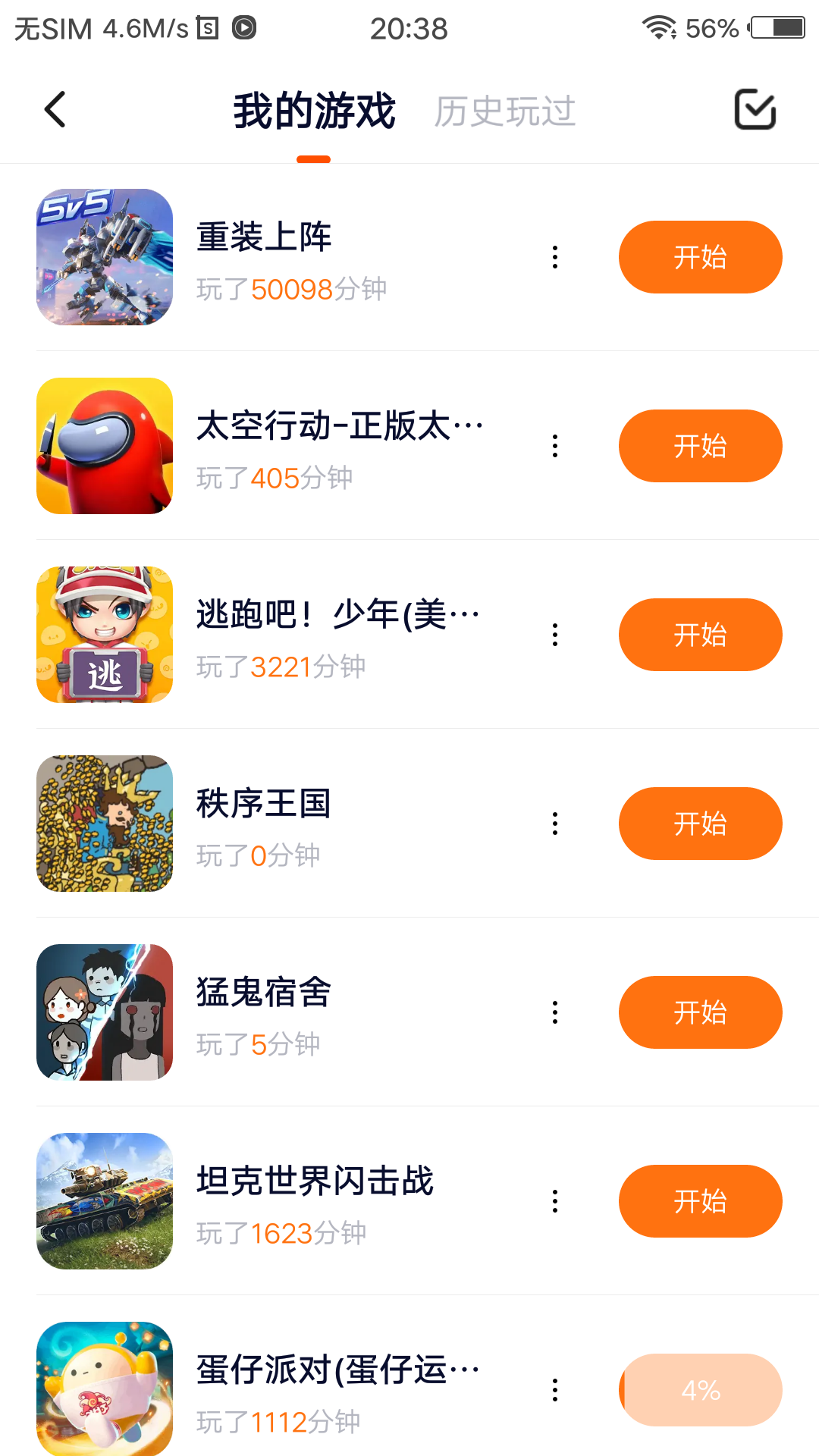Open more options for 蛋仔派对
The width and height of the screenshot is (819, 1456).
[555, 1390]
